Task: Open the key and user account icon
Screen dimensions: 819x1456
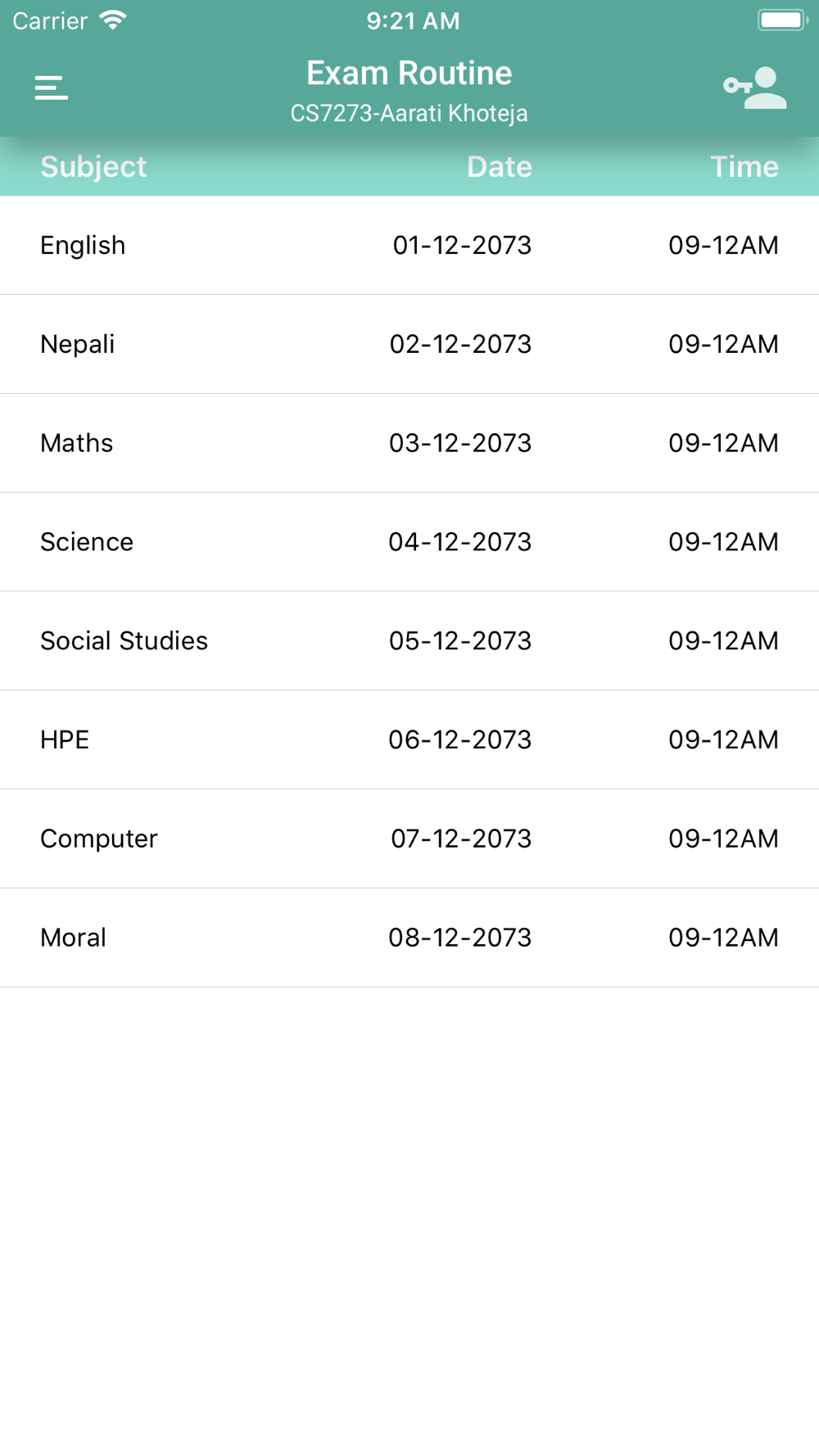Action: pos(755,88)
